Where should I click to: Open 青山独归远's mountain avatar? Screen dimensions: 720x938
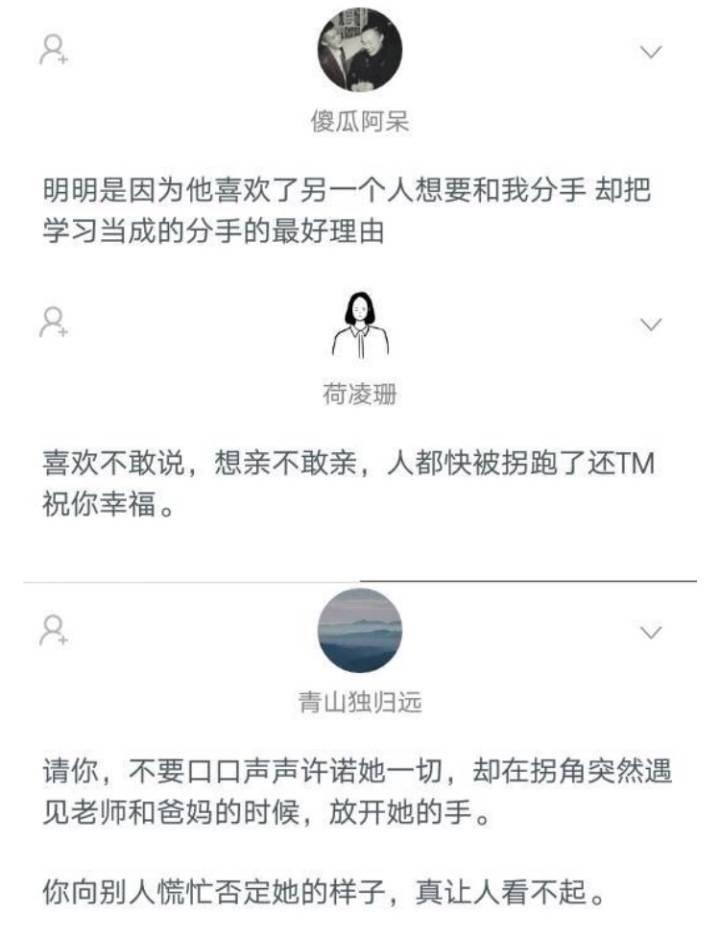(358, 630)
